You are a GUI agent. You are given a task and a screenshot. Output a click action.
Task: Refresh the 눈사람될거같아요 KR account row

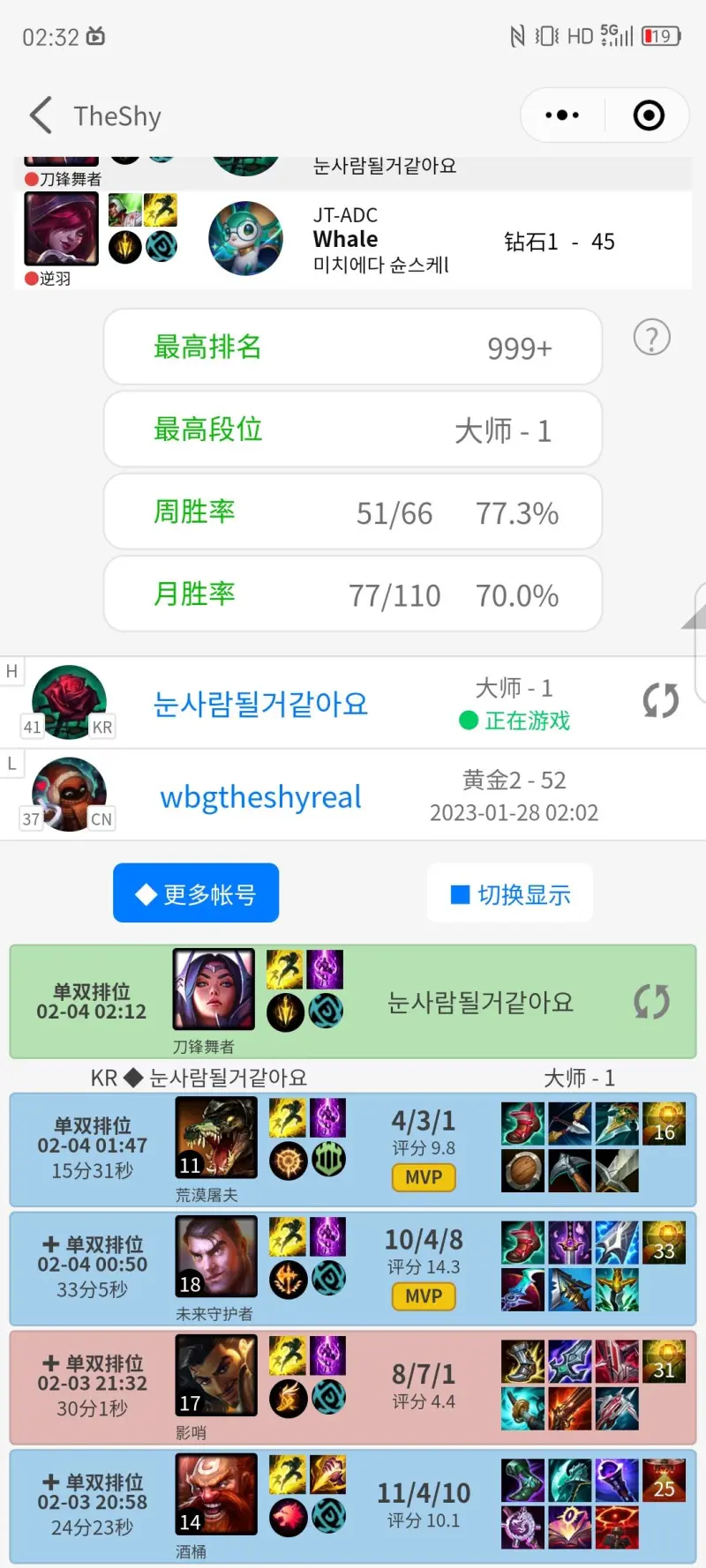pyautogui.click(x=660, y=701)
